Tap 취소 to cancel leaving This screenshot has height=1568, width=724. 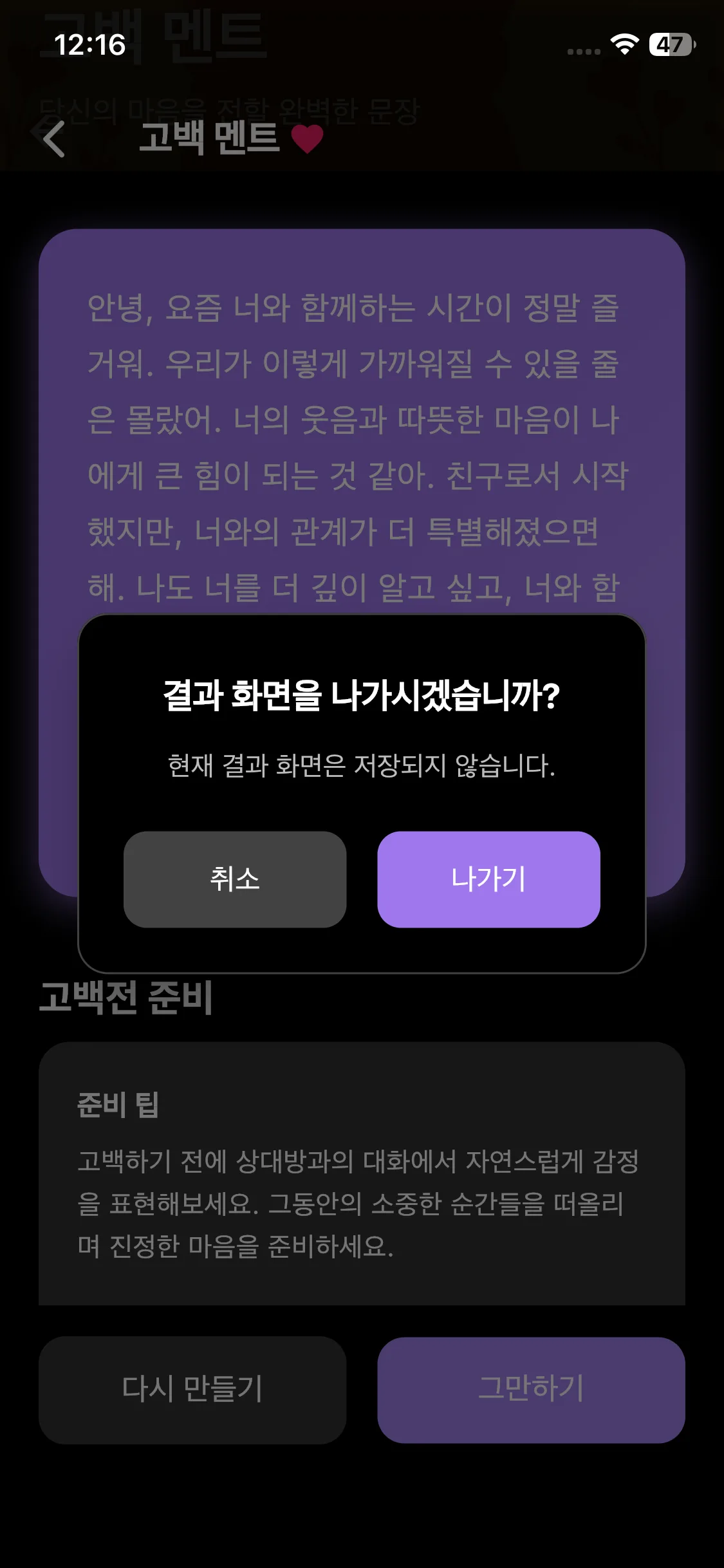coord(235,879)
